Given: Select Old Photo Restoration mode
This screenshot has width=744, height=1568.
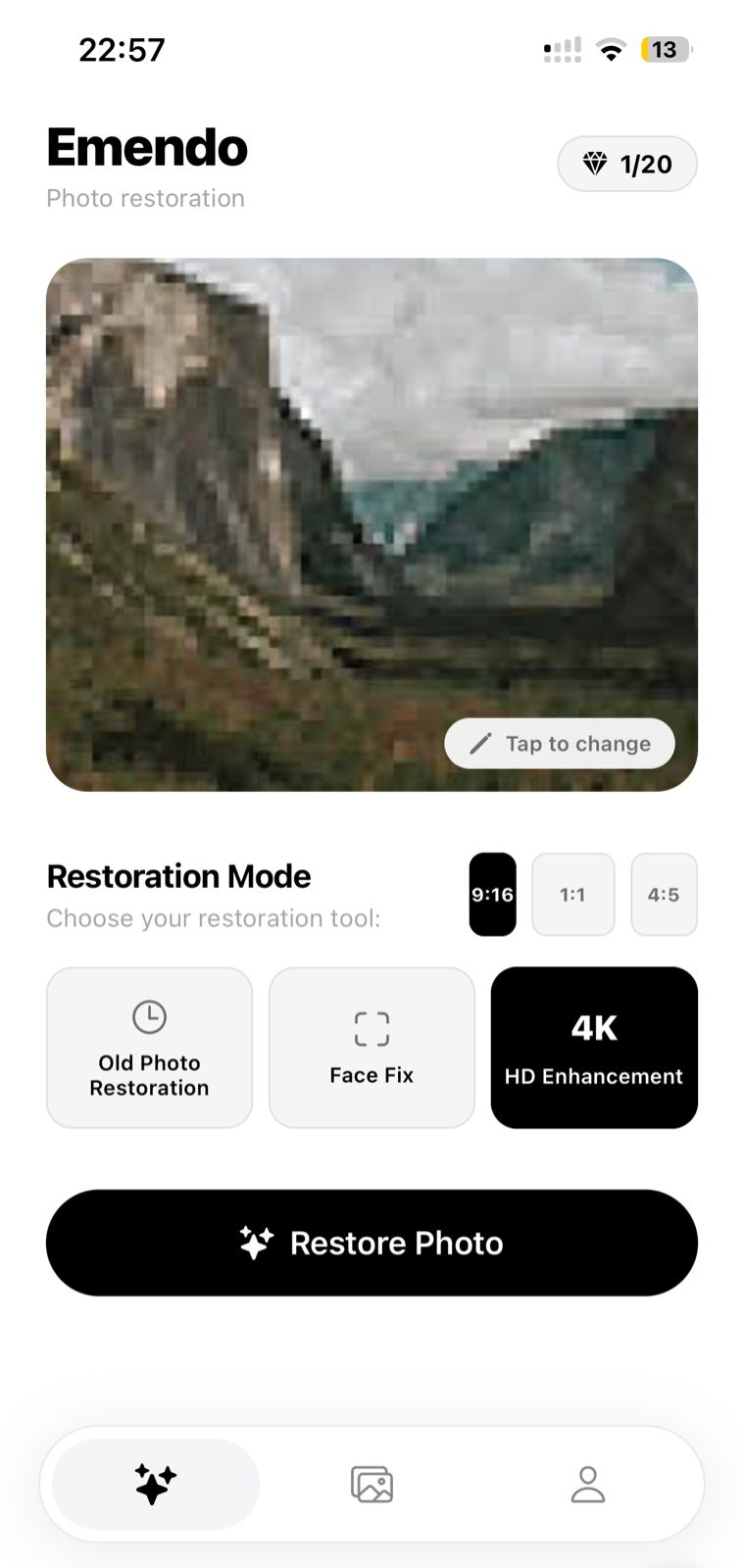Looking at the screenshot, I should (x=149, y=1048).
